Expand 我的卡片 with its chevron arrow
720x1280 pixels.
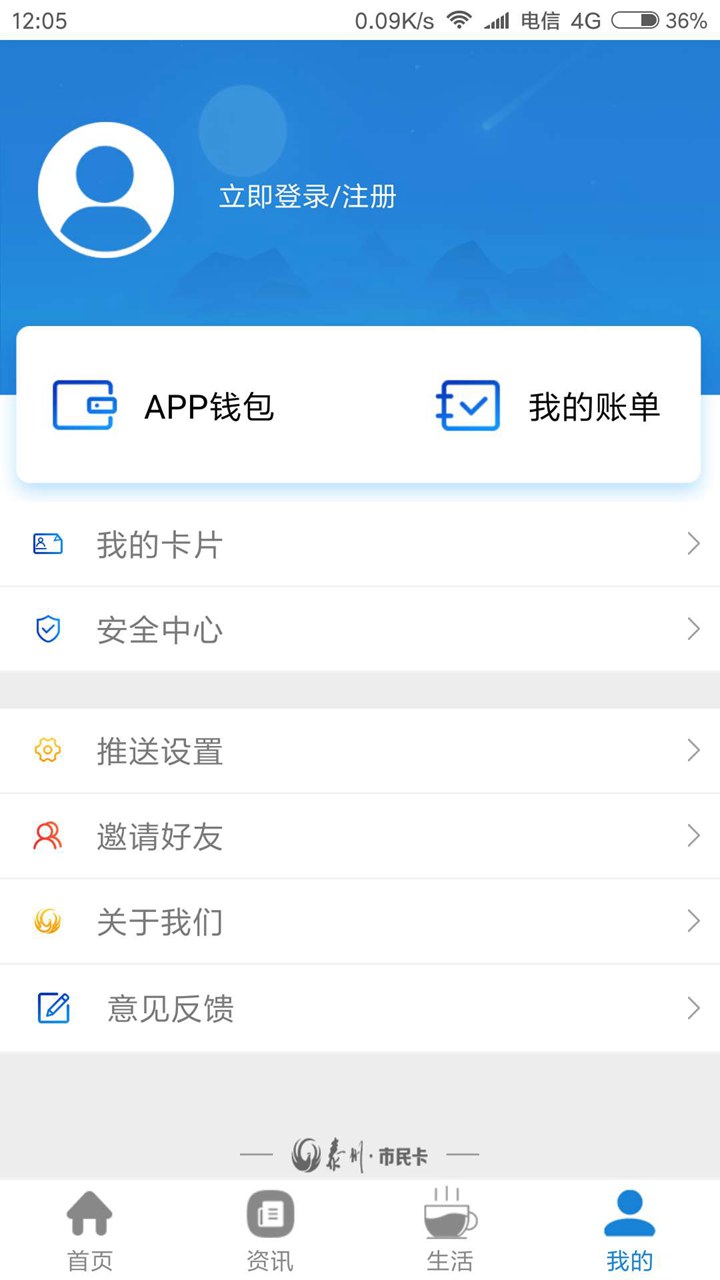click(x=693, y=543)
